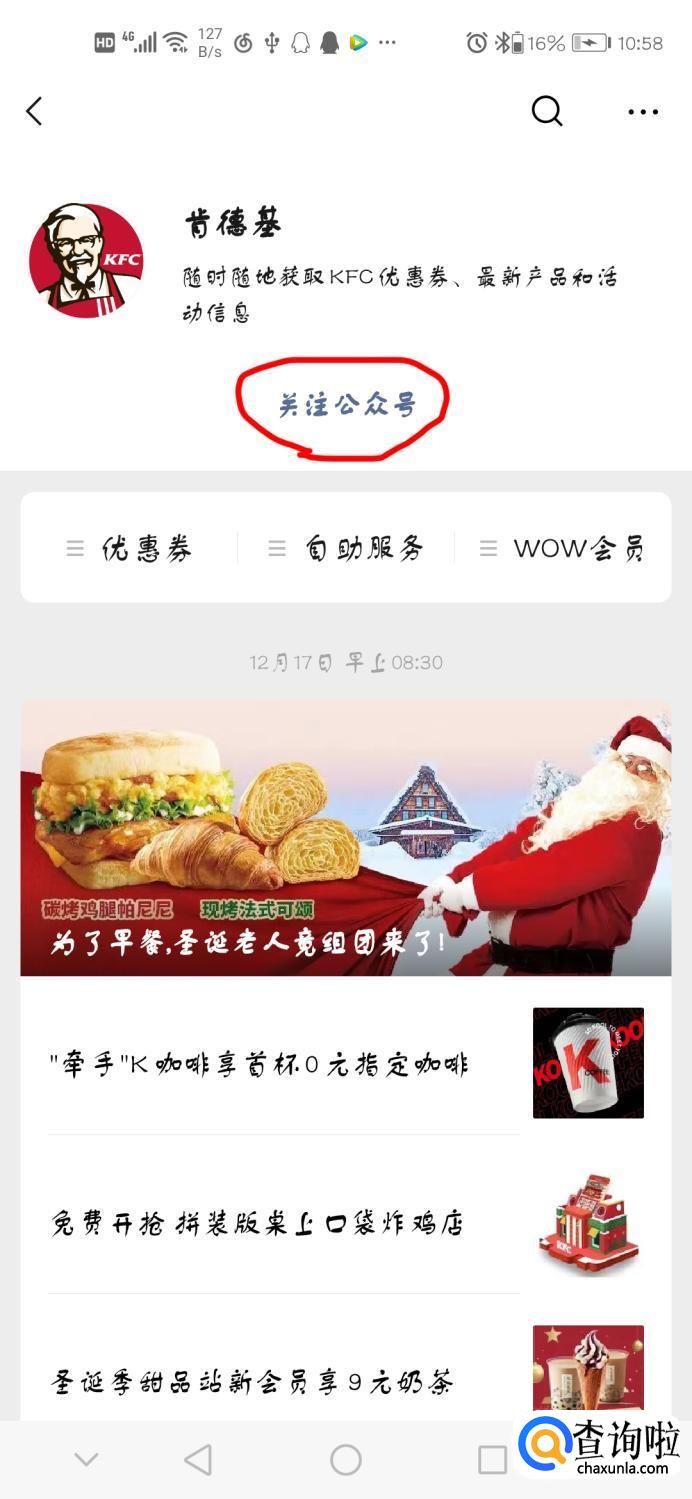Open search in the KFC account
This screenshot has width=692, height=1499.
click(547, 111)
